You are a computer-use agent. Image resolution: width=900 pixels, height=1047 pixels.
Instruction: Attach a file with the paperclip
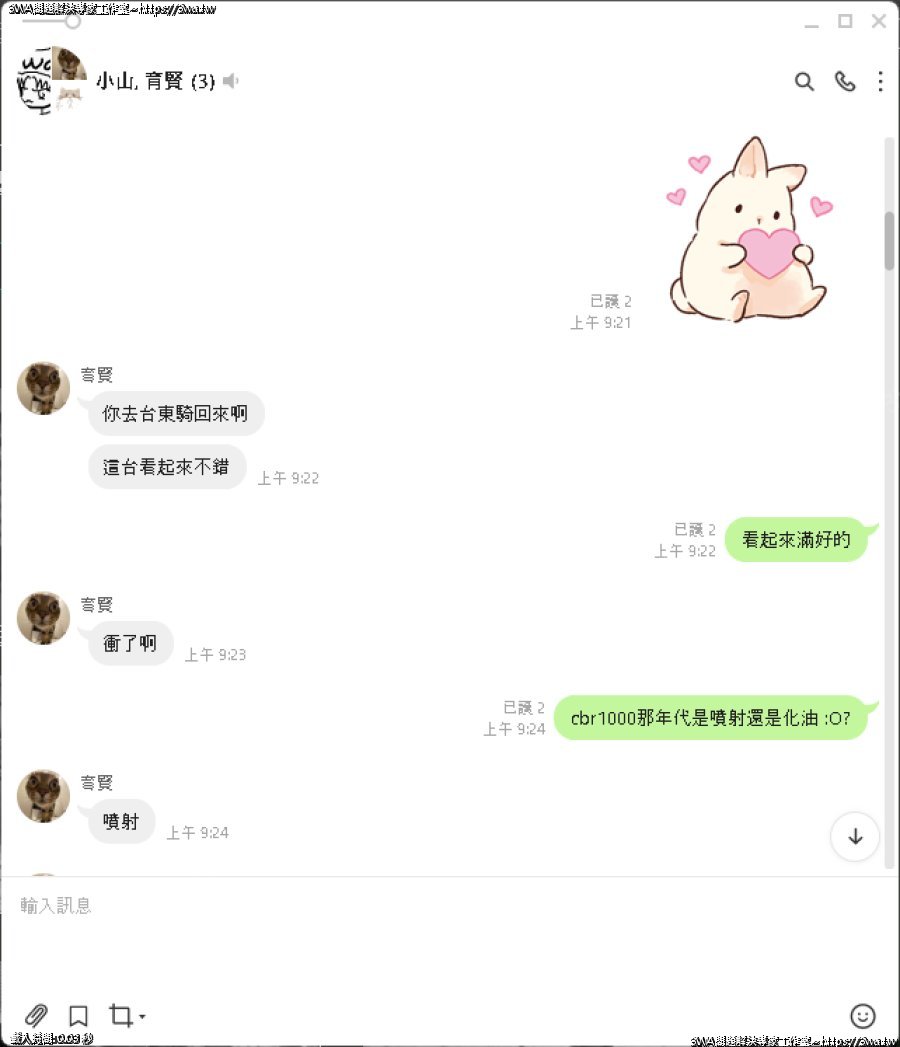(35, 1016)
